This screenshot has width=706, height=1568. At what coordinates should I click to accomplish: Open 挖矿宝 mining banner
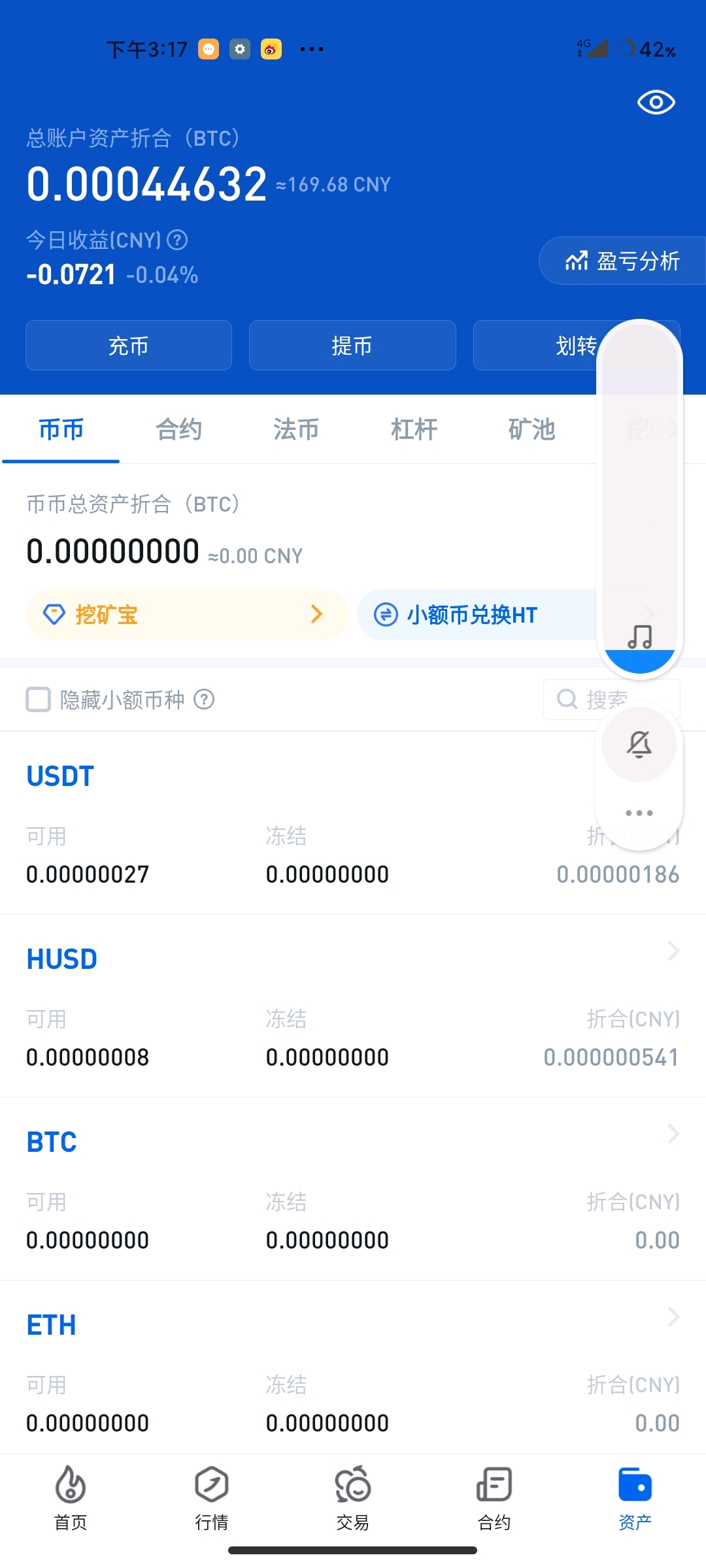click(186, 614)
